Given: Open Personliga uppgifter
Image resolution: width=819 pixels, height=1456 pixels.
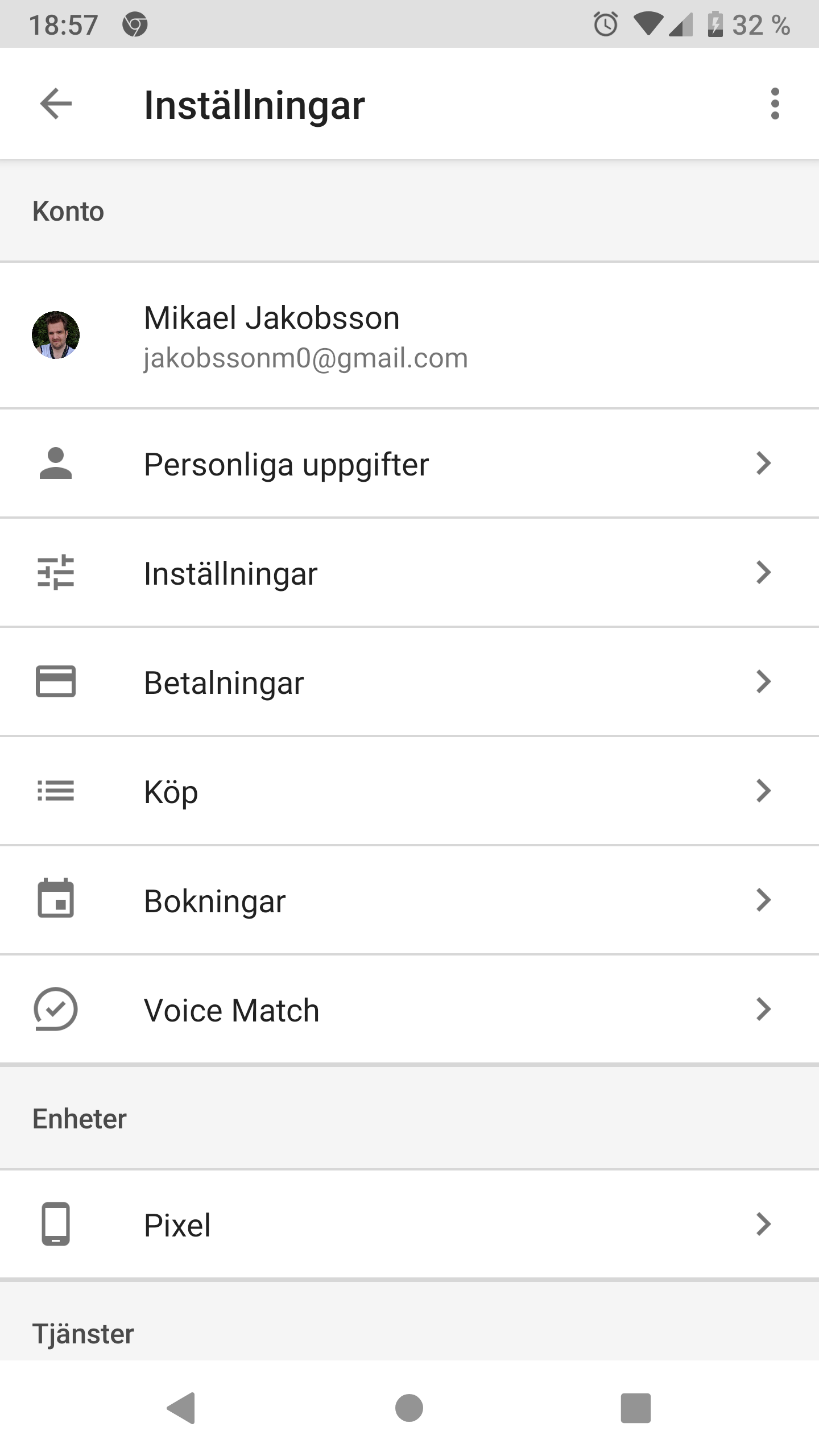Looking at the screenshot, I should [409, 464].
